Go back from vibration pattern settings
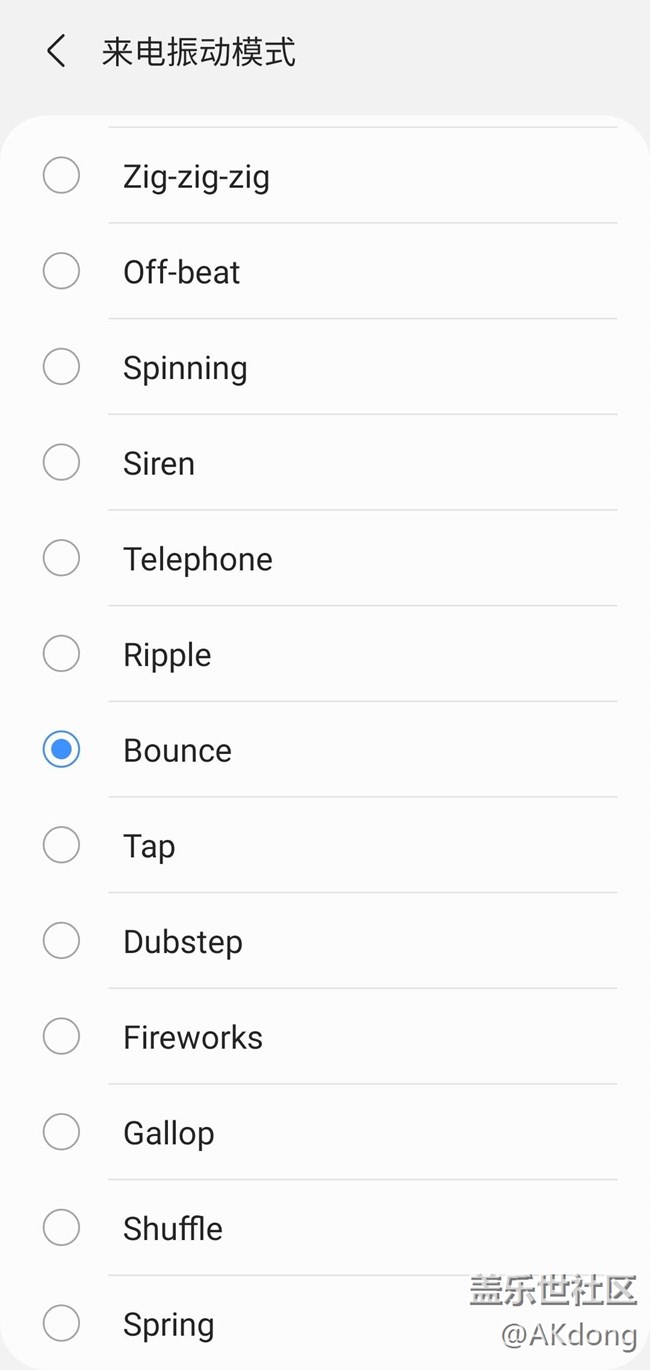Viewport: 650px width, 1370px height. pyautogui.click(x=56, y=51)
